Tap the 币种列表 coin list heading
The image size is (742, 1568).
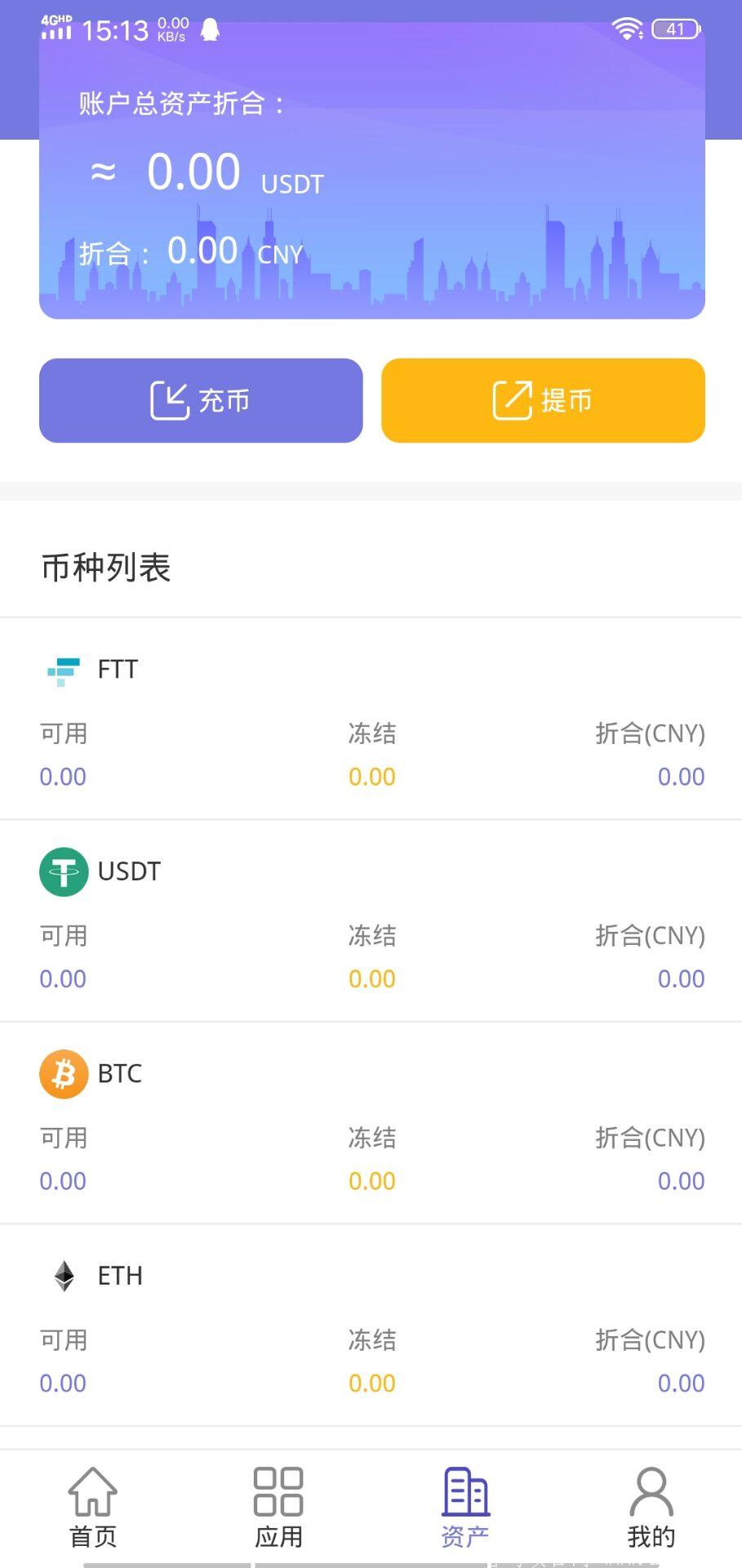pyautogui.click(x=107, y=567)
